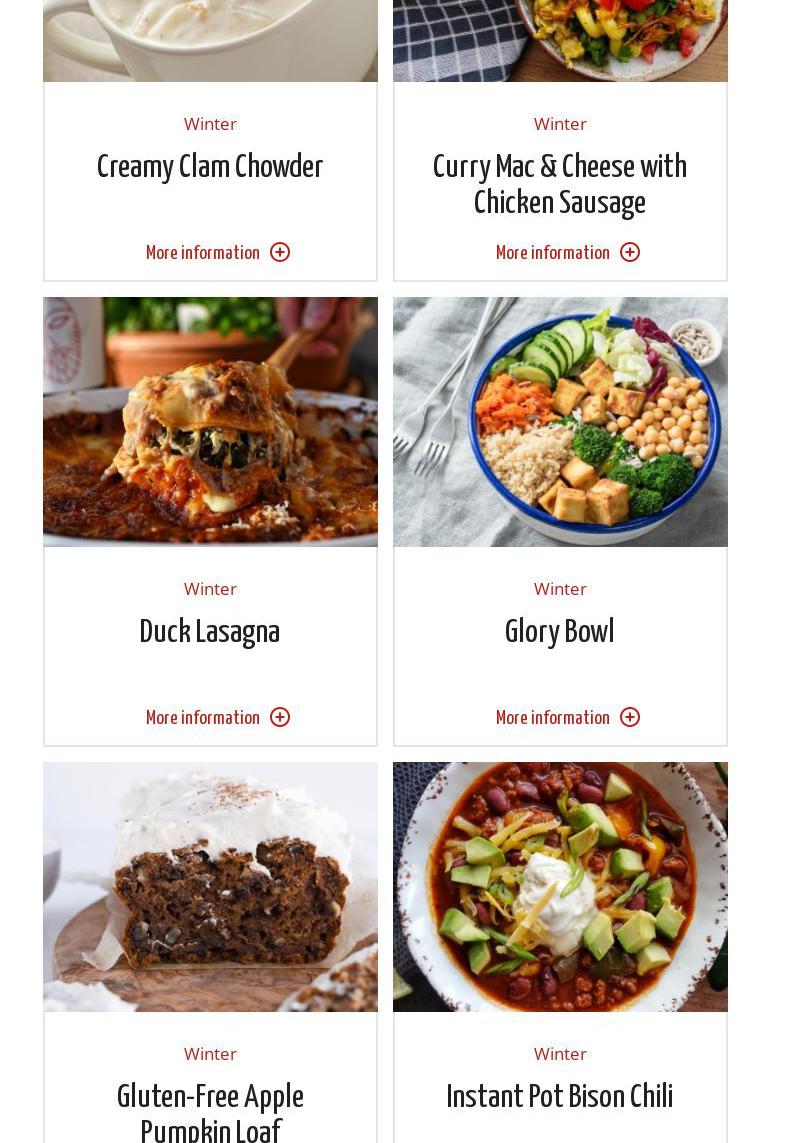The width and height of the screenshot is (785, 1143).
Task: Select the Winter tag above Glory Bowl
Action: pyautogui.click(x=560, y=589)
